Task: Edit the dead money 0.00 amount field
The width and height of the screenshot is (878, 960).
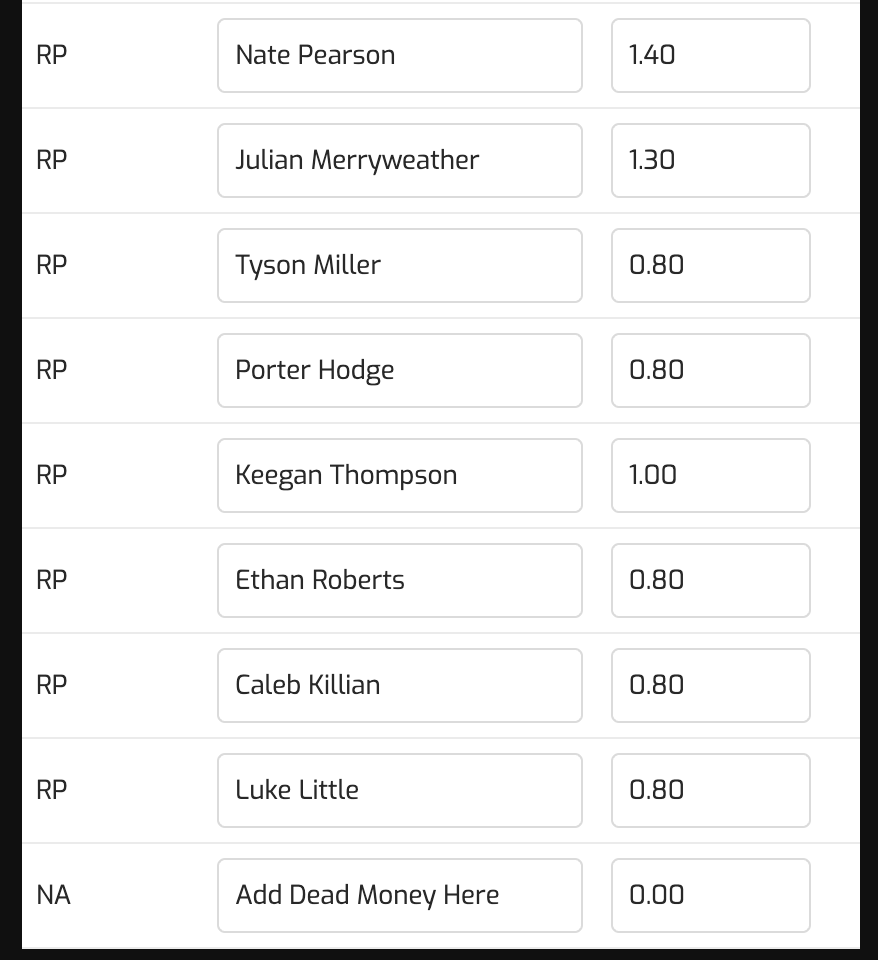Action: click(x=710, y=895)
